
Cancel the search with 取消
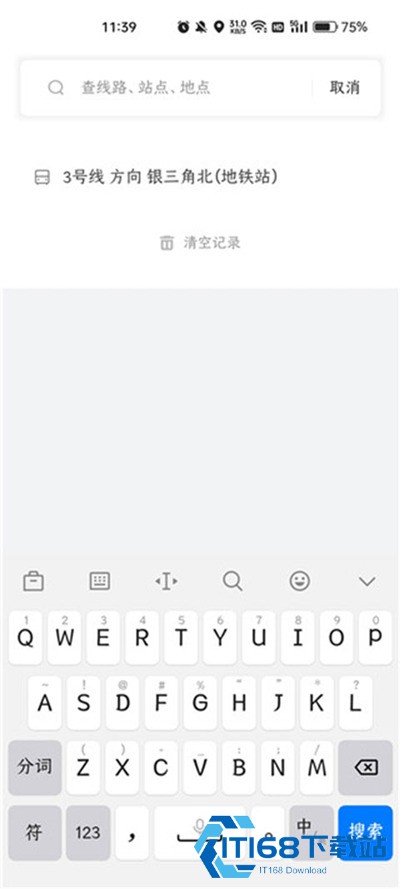coord(344,88)
